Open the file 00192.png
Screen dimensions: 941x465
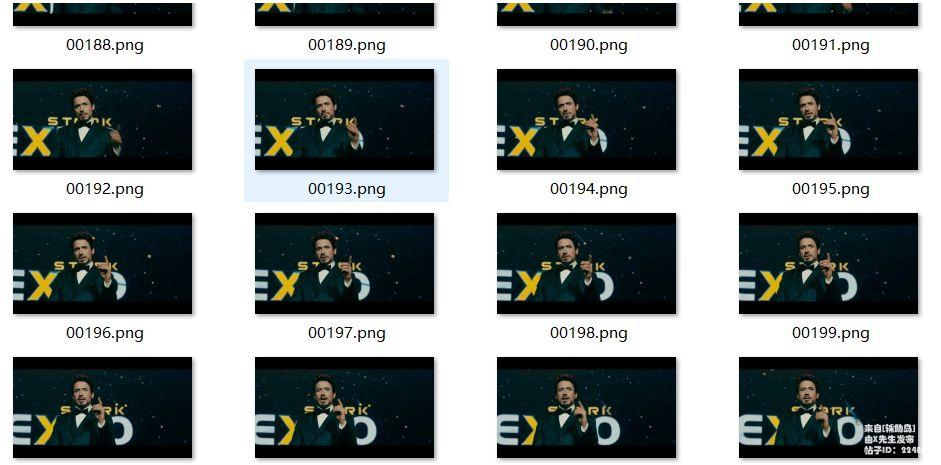(x=102, y=120)
